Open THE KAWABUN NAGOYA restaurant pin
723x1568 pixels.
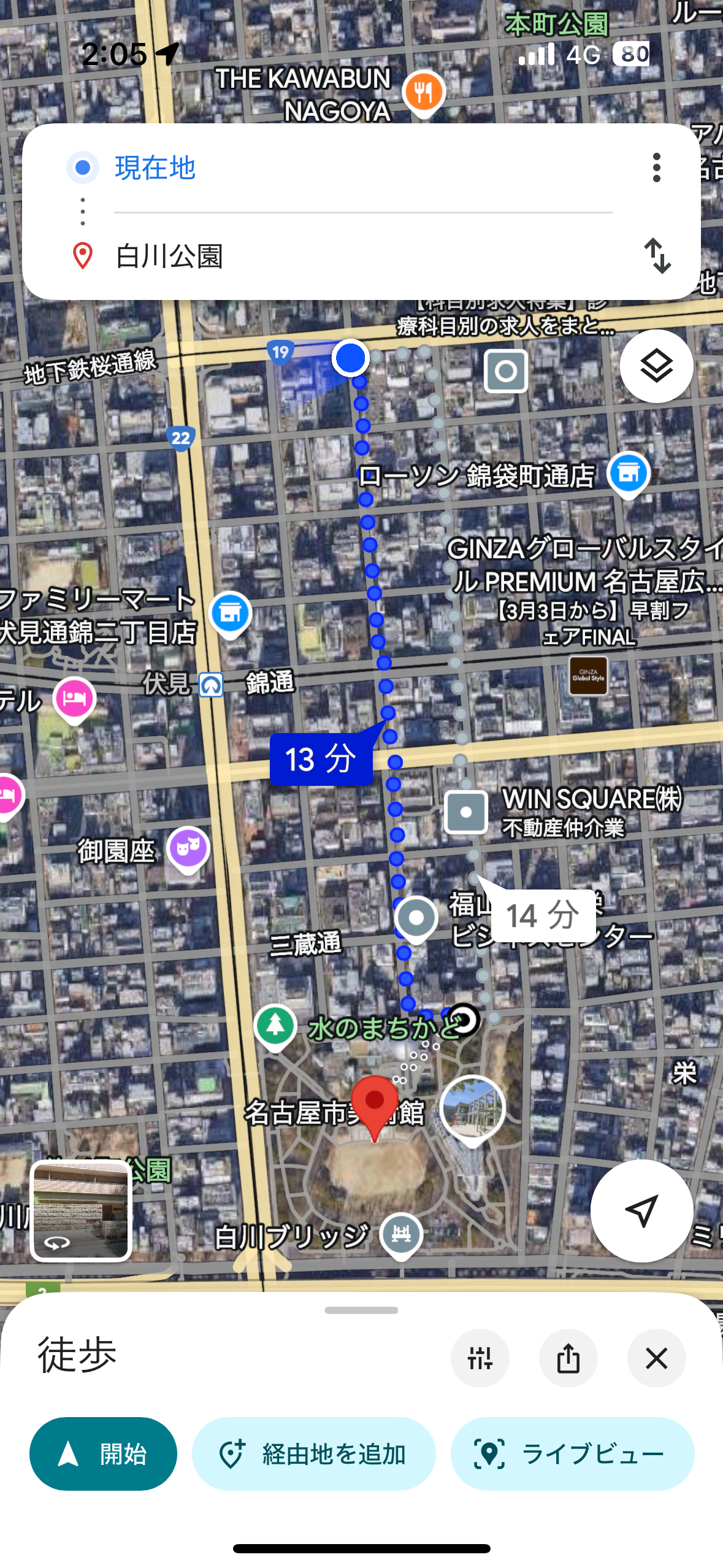point(423,92)
